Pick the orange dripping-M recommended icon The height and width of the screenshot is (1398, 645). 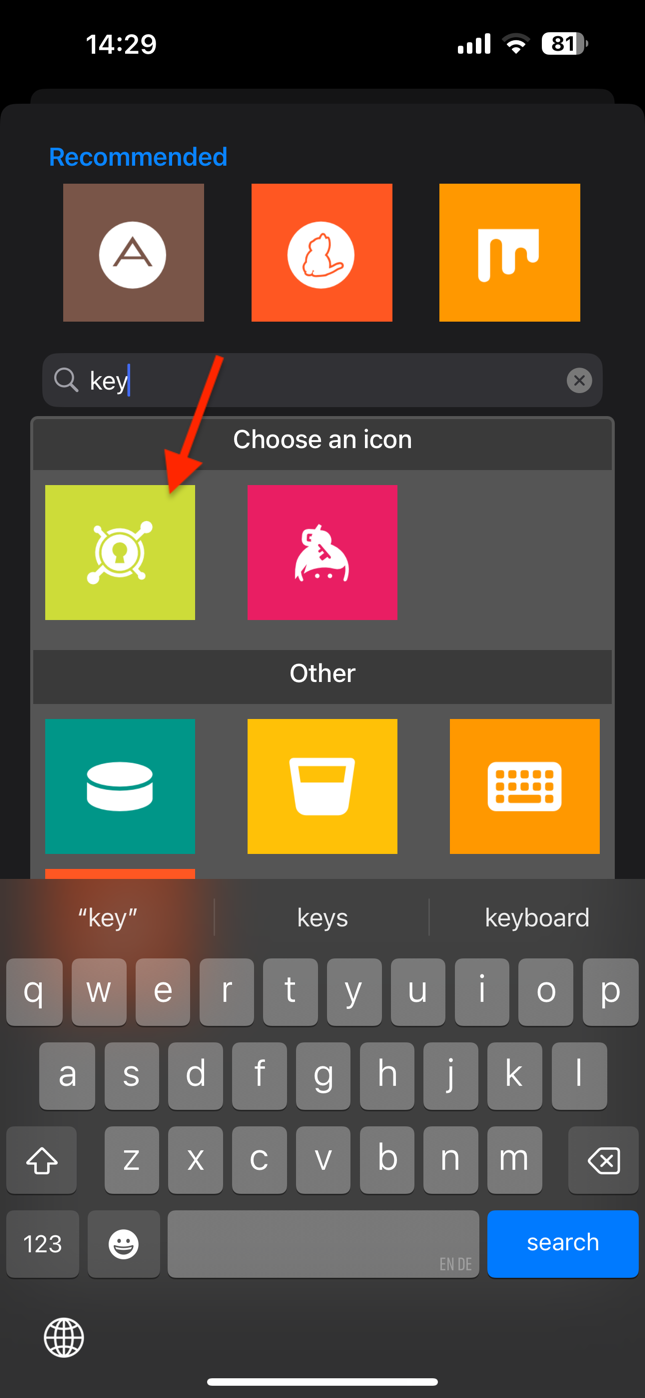(509, 253)
